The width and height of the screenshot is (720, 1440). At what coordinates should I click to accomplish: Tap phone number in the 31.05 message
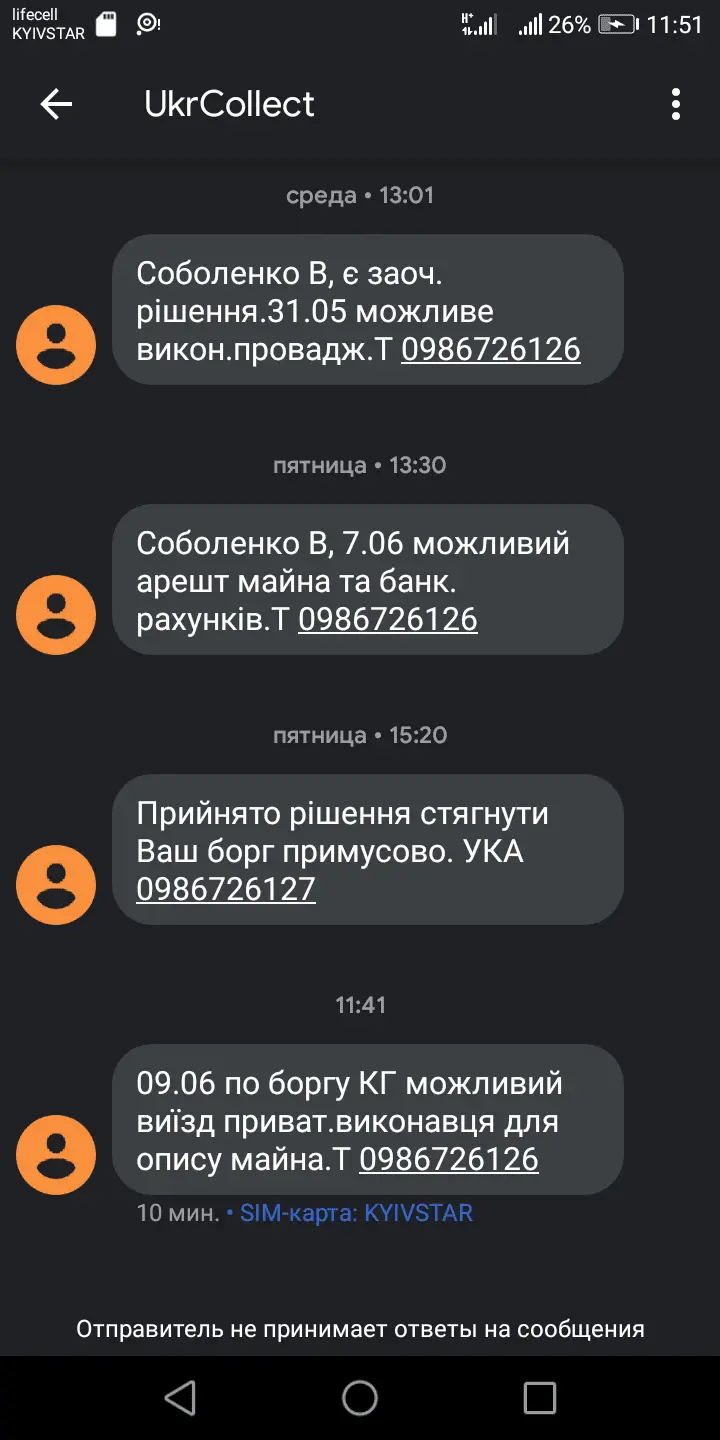click(490, 349)
